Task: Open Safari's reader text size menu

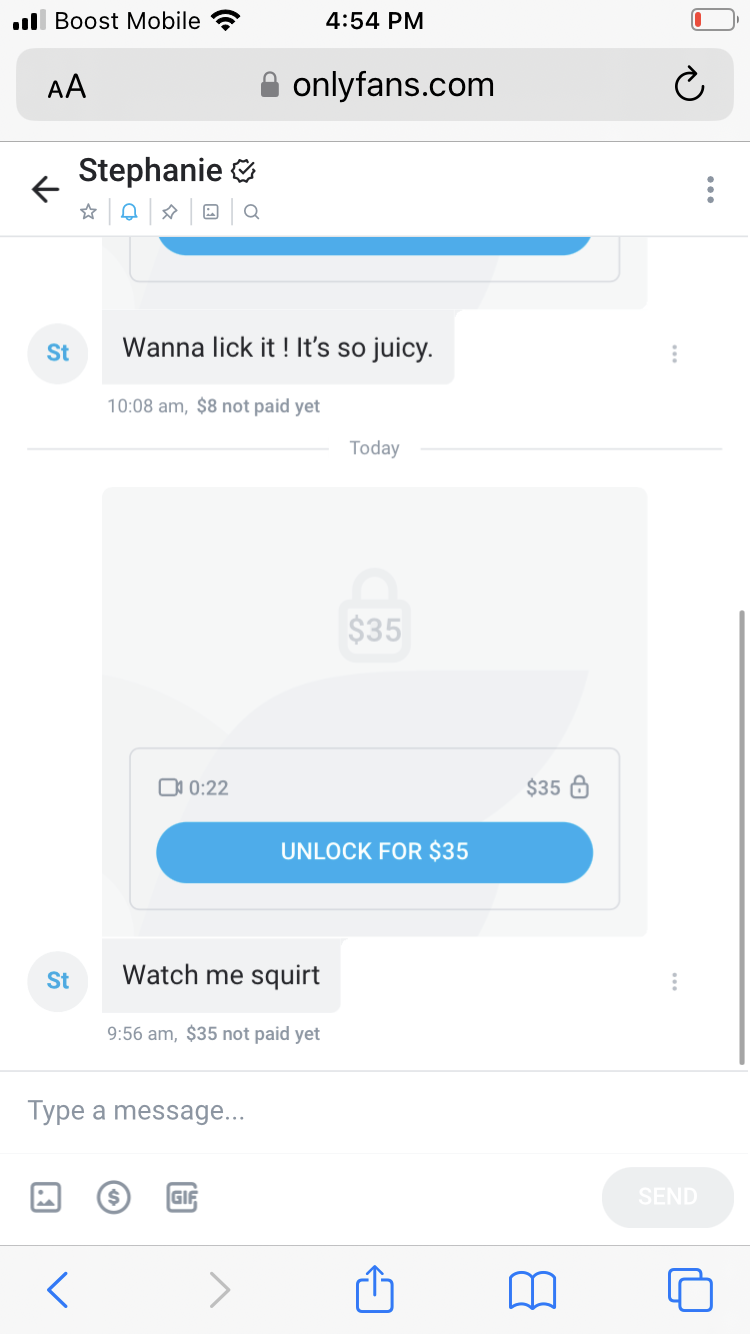Action: [x=67, y=87]
